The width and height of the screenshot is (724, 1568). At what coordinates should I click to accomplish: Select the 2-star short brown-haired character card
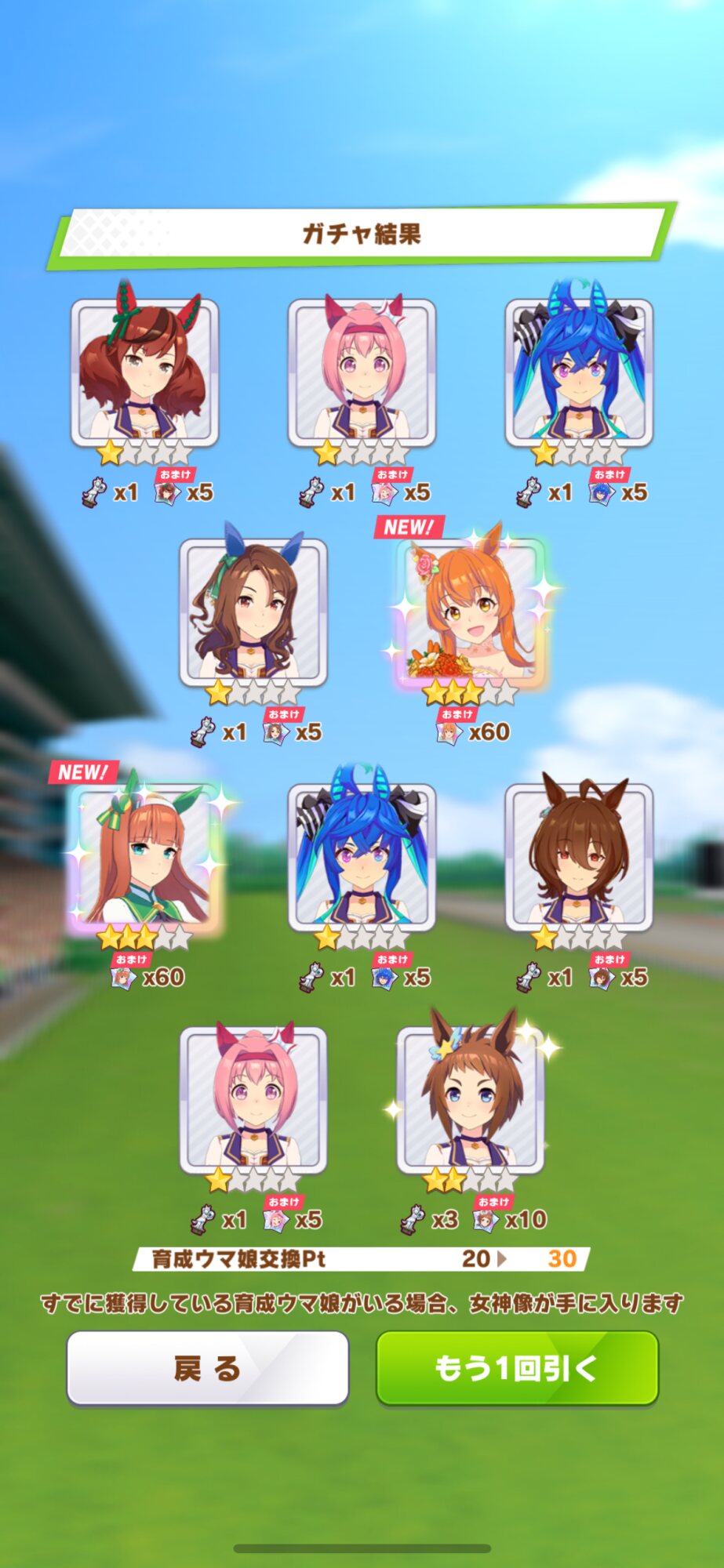coord(471,1098)
